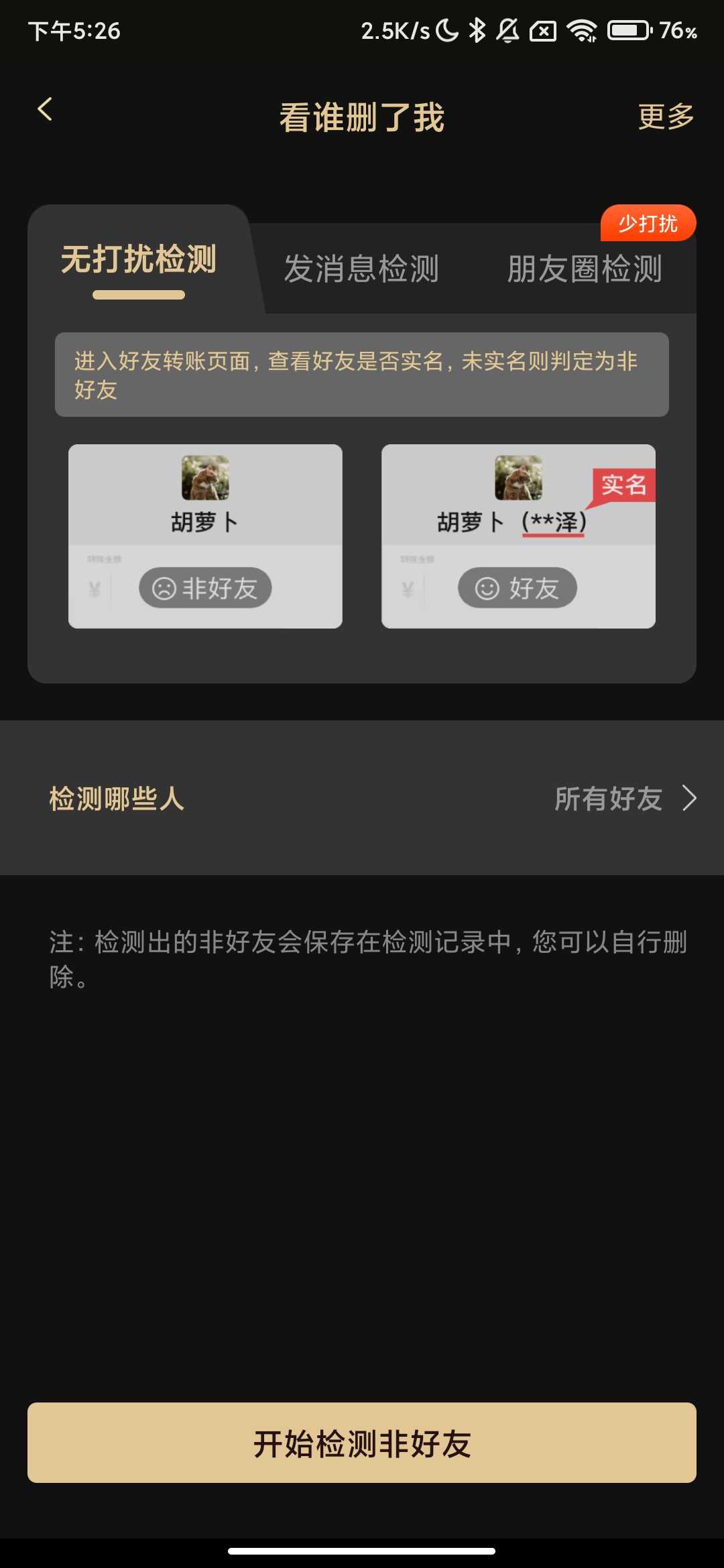Click the Wi-Fi icon in status bar

pyautogui.click(x=581, y=30)
